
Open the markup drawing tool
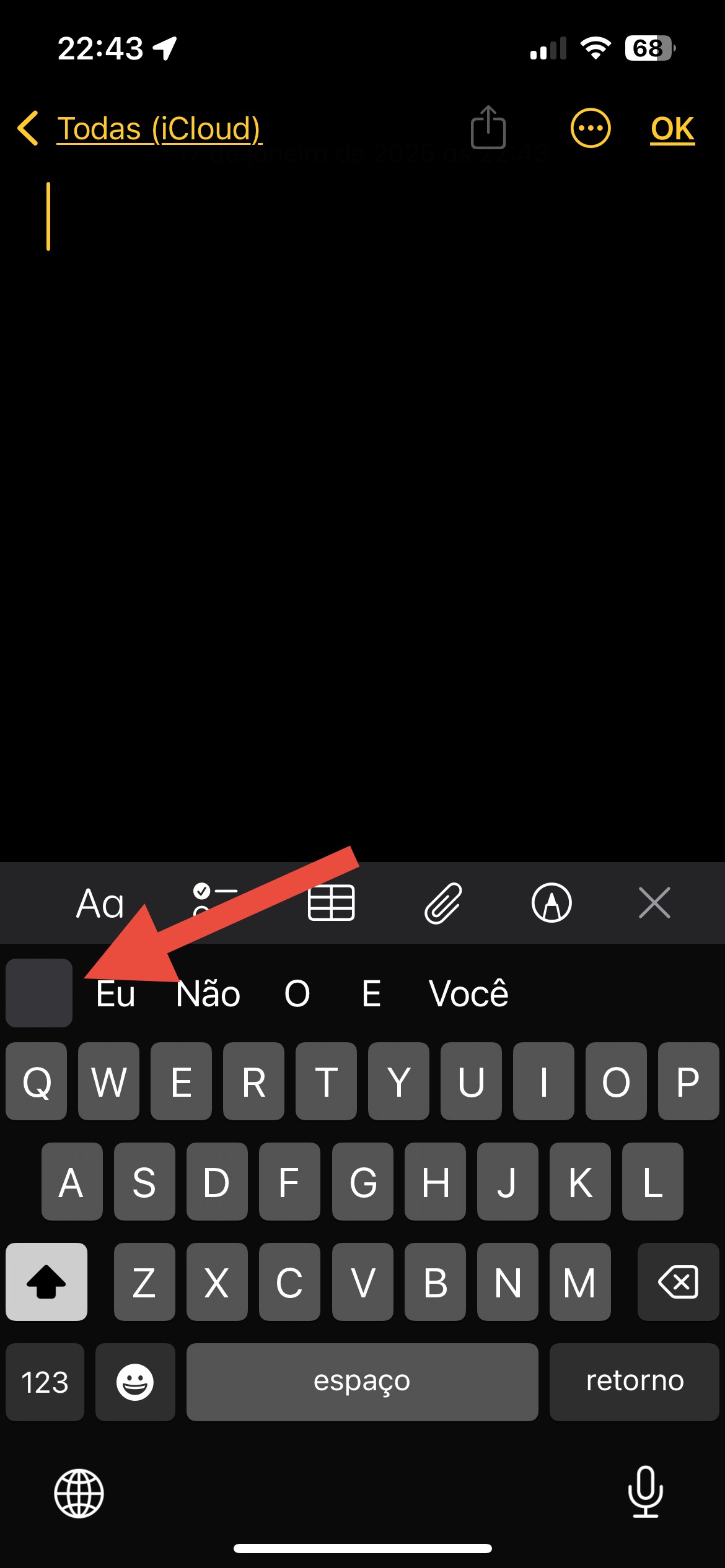pyautogui.click(x=551, y=902)
